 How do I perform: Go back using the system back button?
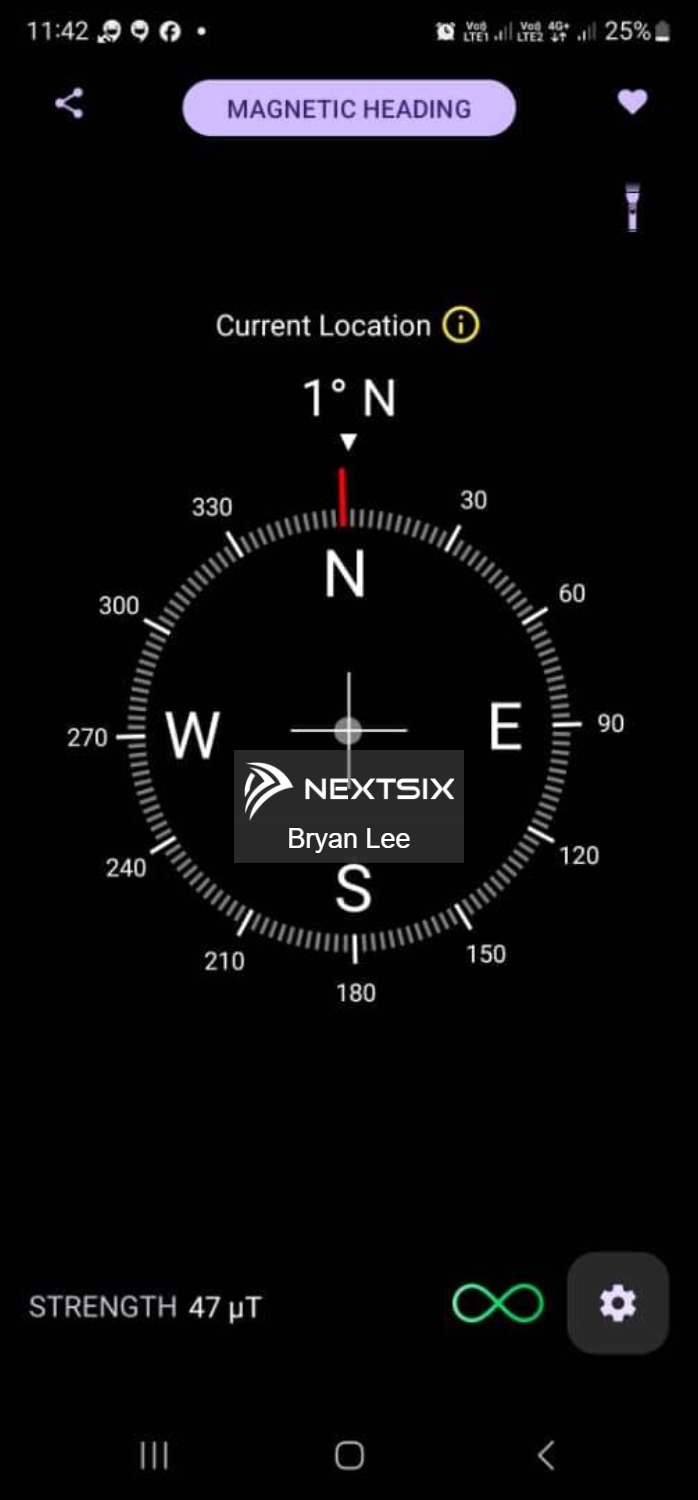545,1455
